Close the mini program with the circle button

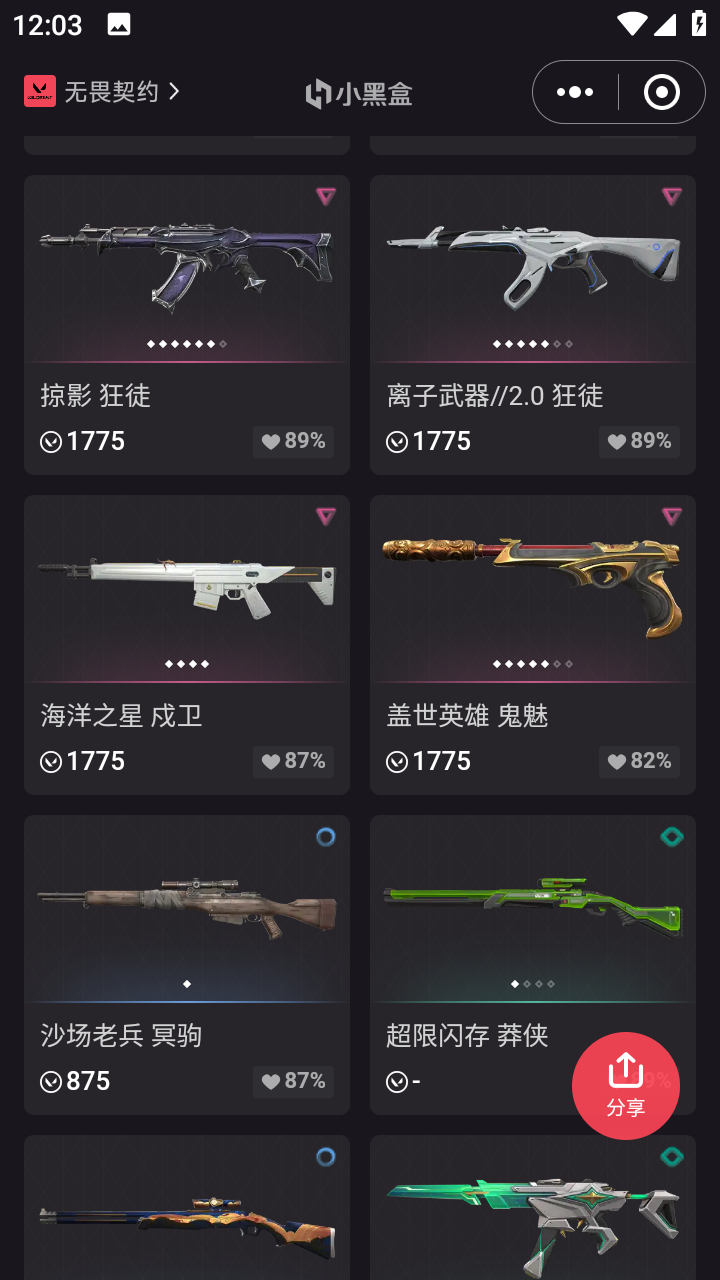[x=661, y=92]
